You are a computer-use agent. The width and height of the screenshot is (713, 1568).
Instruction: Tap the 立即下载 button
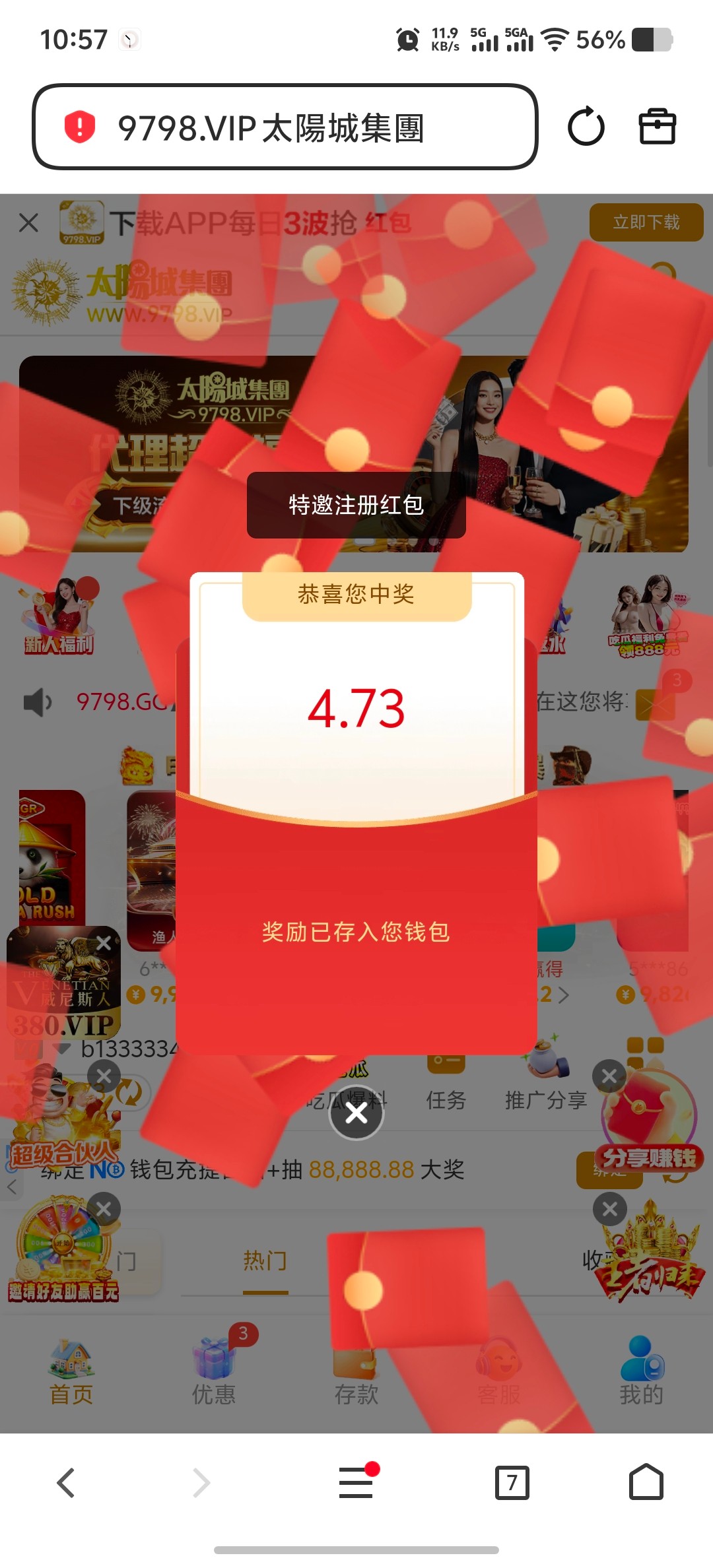(646, 222)
